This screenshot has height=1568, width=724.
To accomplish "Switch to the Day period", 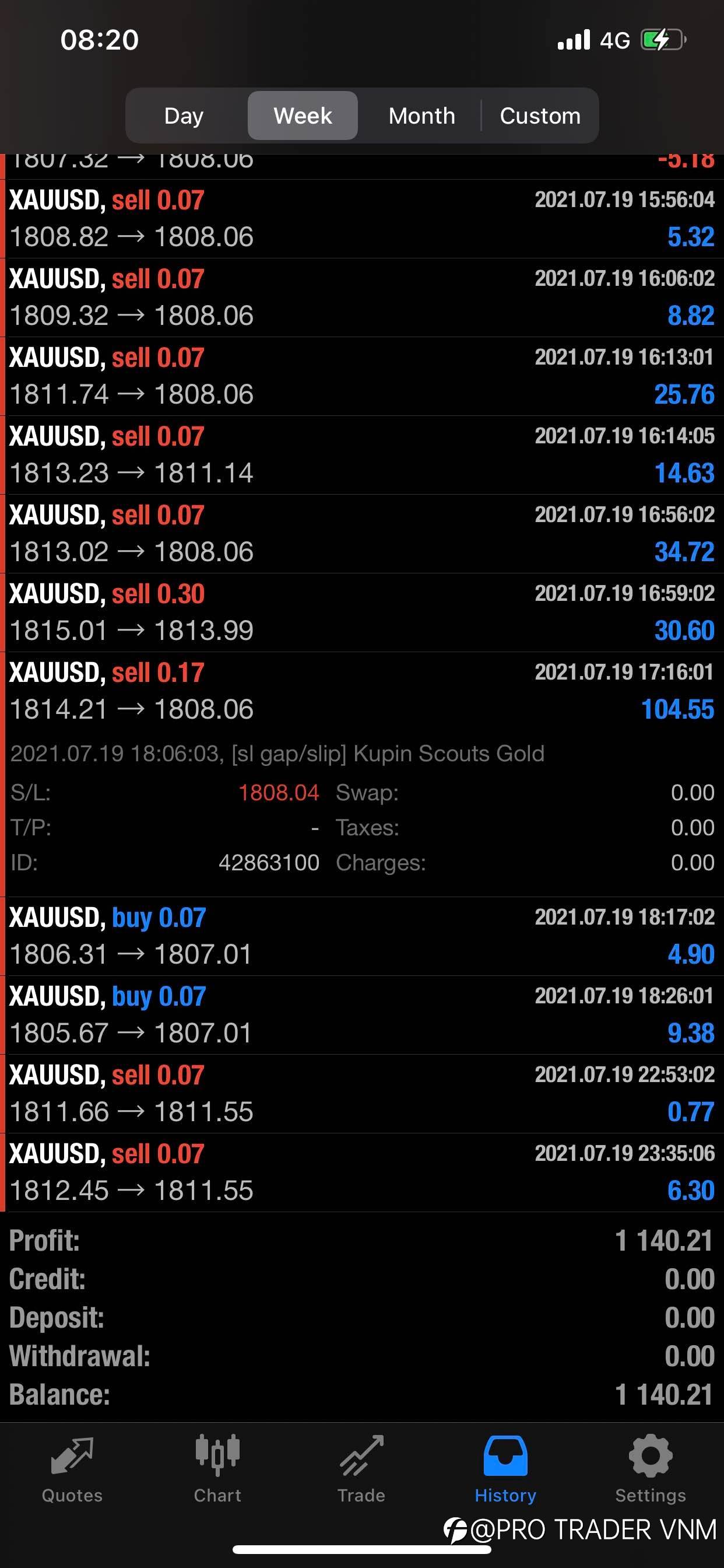I will (x=184, y=116).
